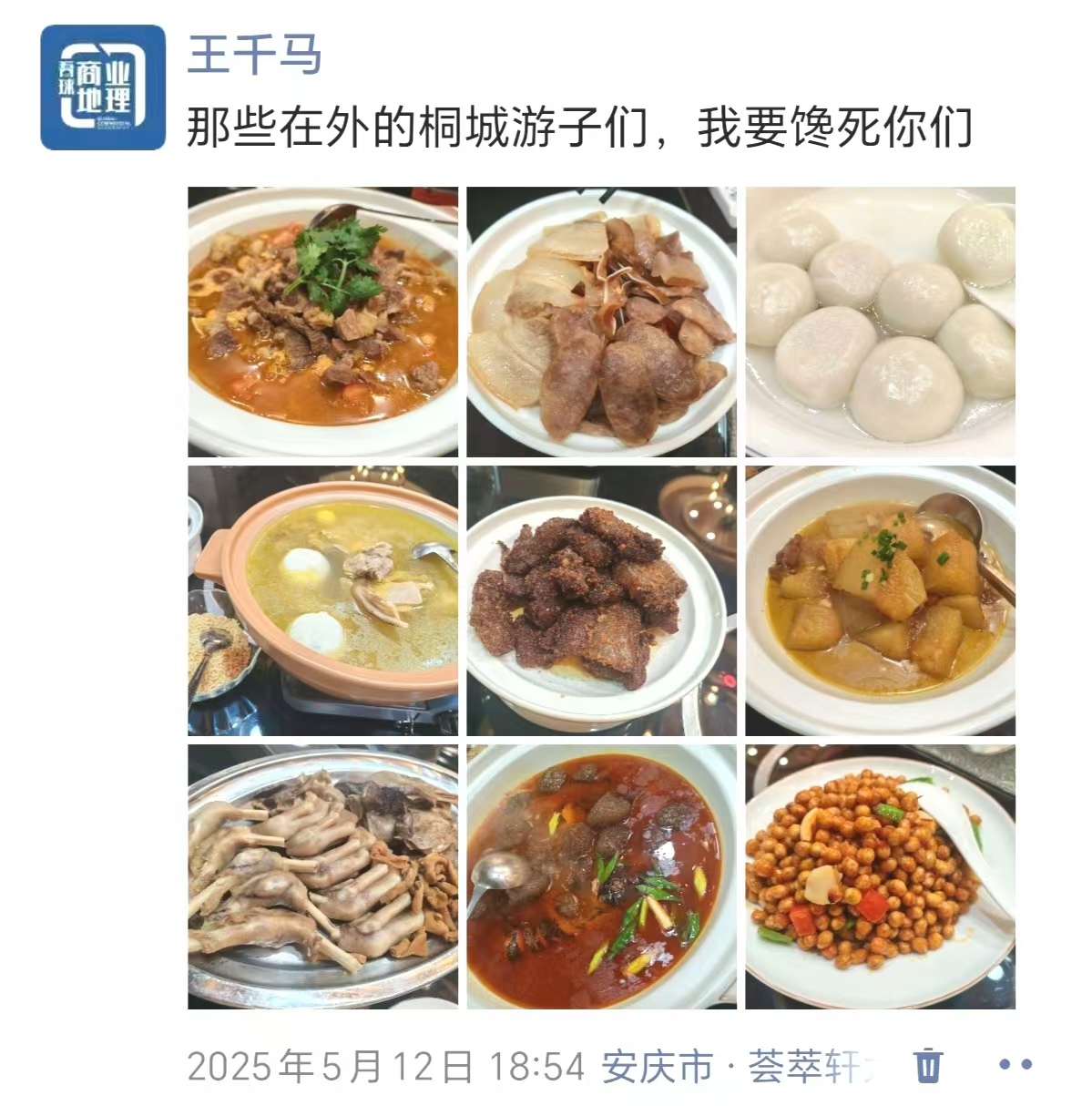Open the dark fried meat pieces photo
1092x1106 pixels.
(601, 600)
